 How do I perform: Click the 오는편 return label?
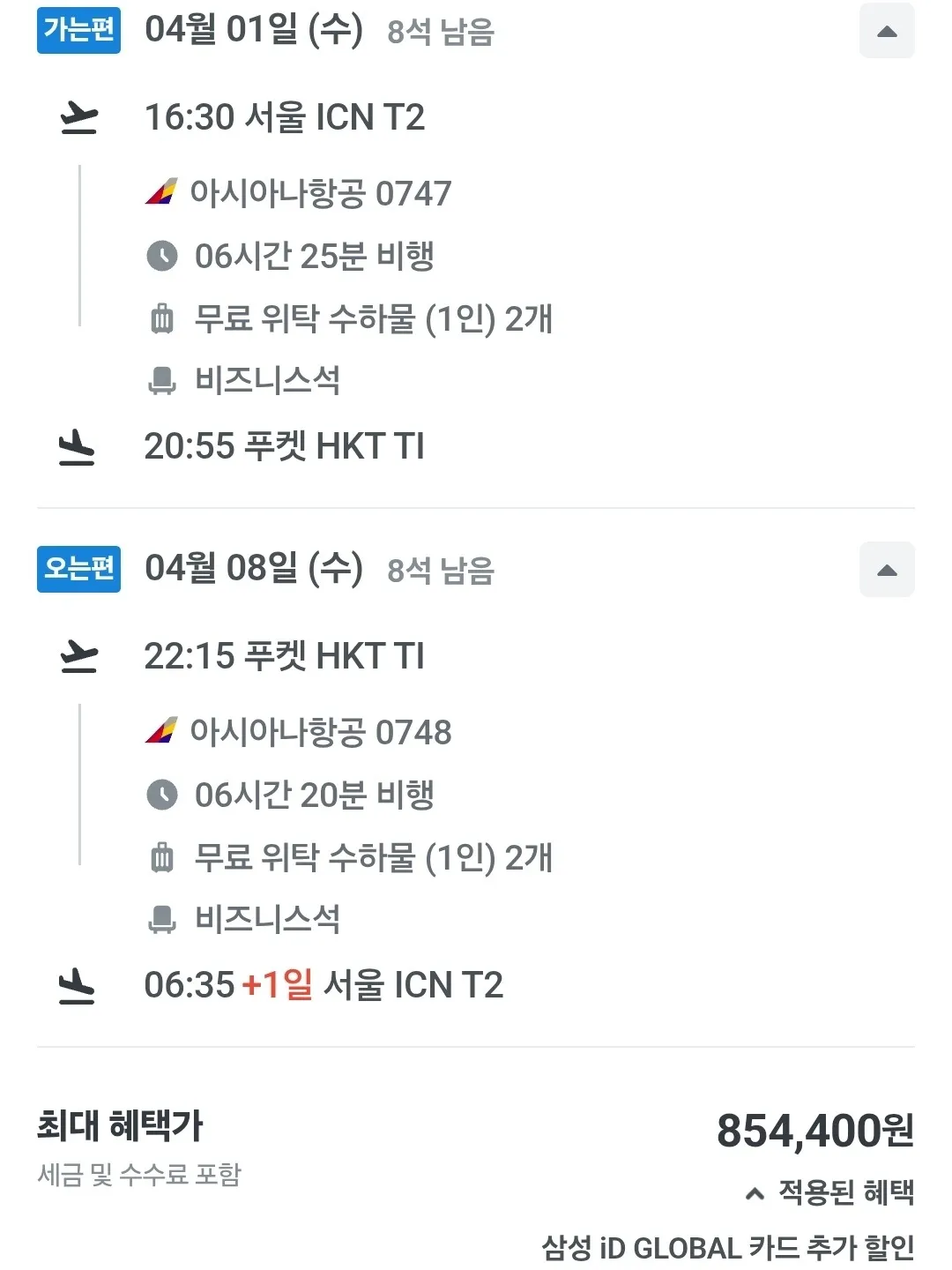(x=78, y=569)
